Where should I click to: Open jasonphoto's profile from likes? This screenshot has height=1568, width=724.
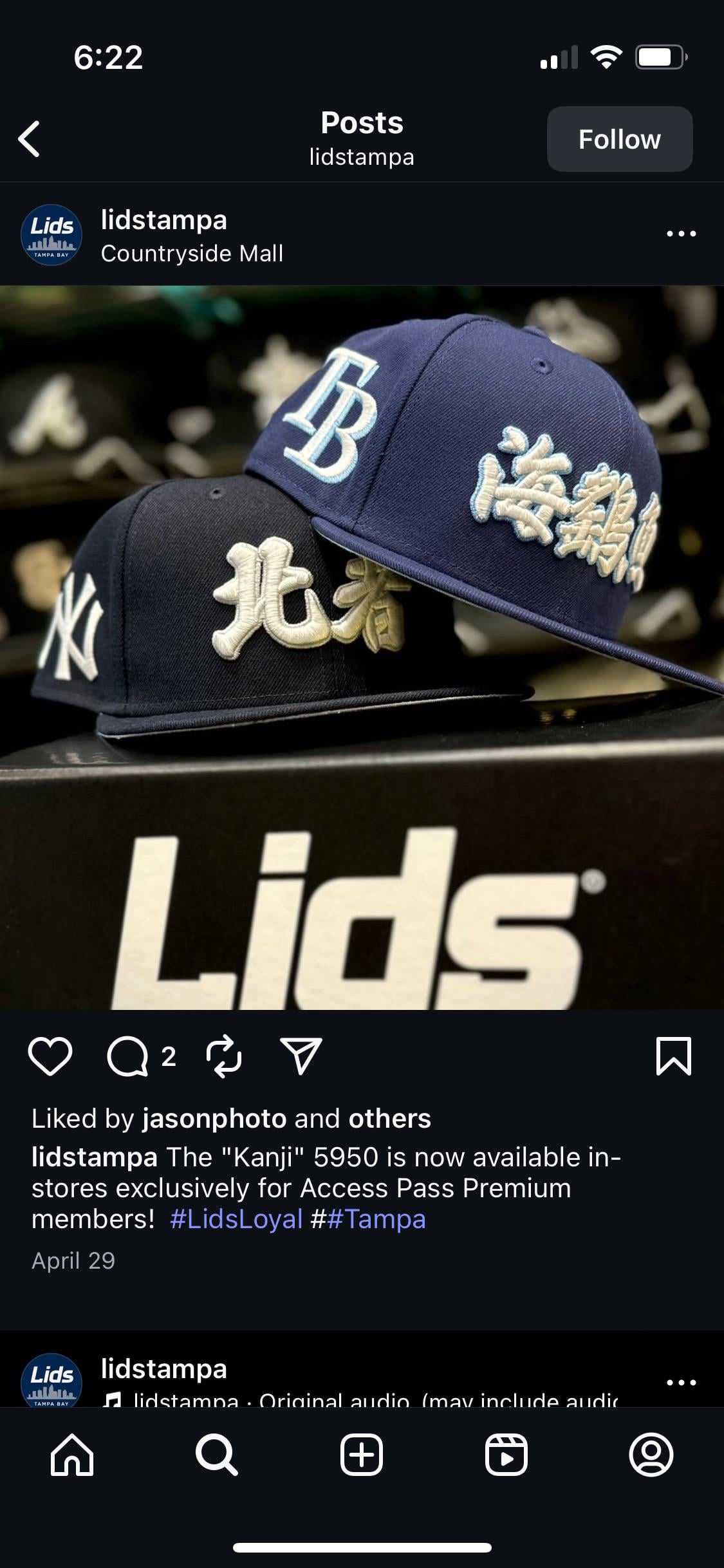coord(214,1119)
